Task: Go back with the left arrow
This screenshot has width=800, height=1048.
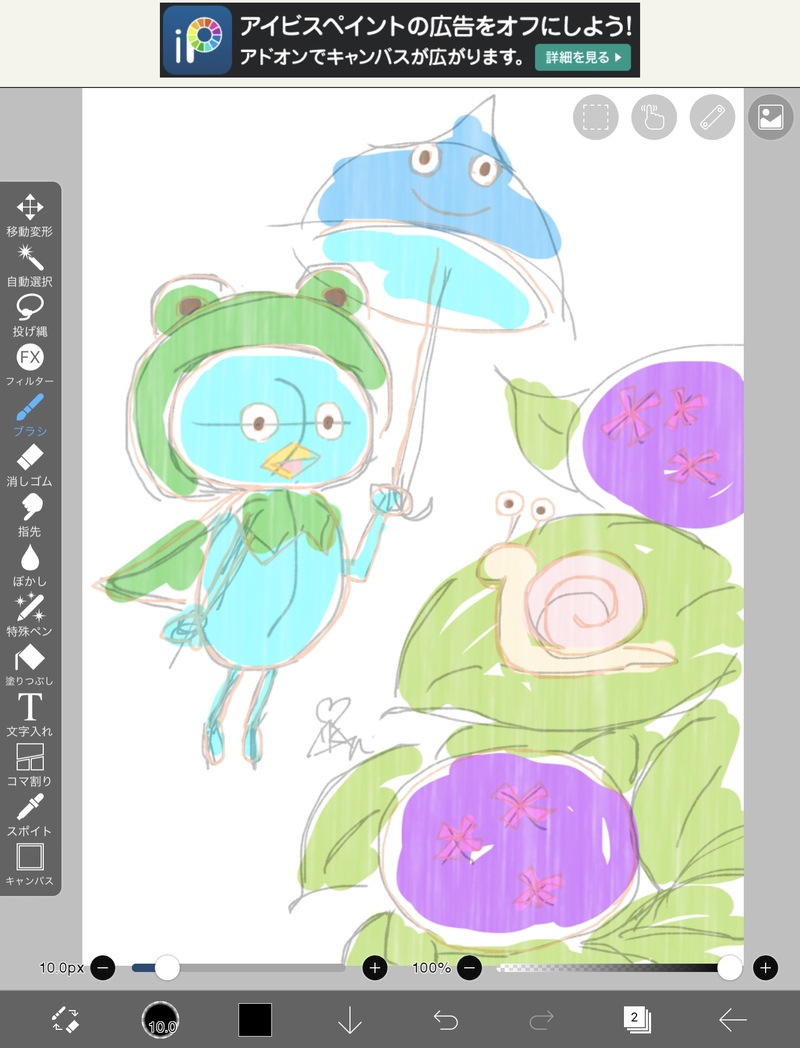Action: (733, 1020)
